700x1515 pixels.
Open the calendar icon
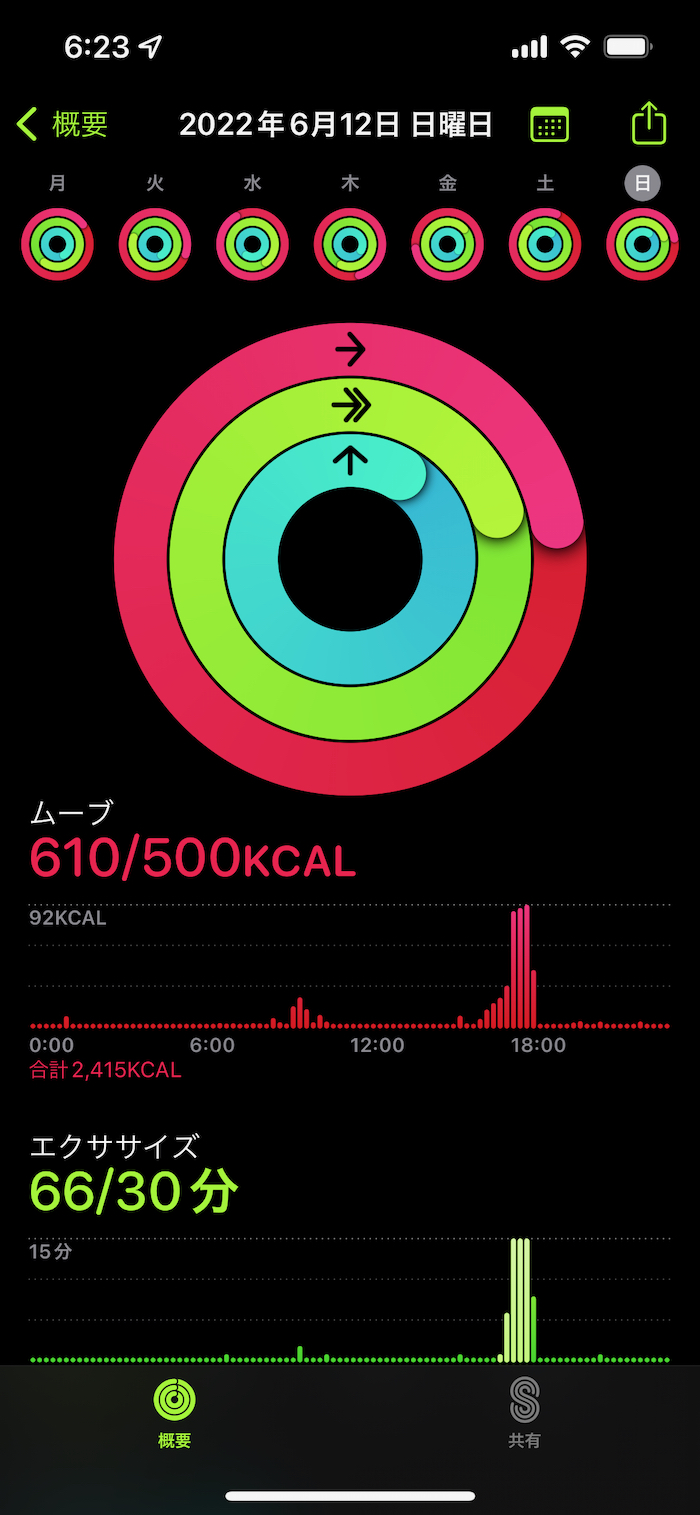[549, 125]
